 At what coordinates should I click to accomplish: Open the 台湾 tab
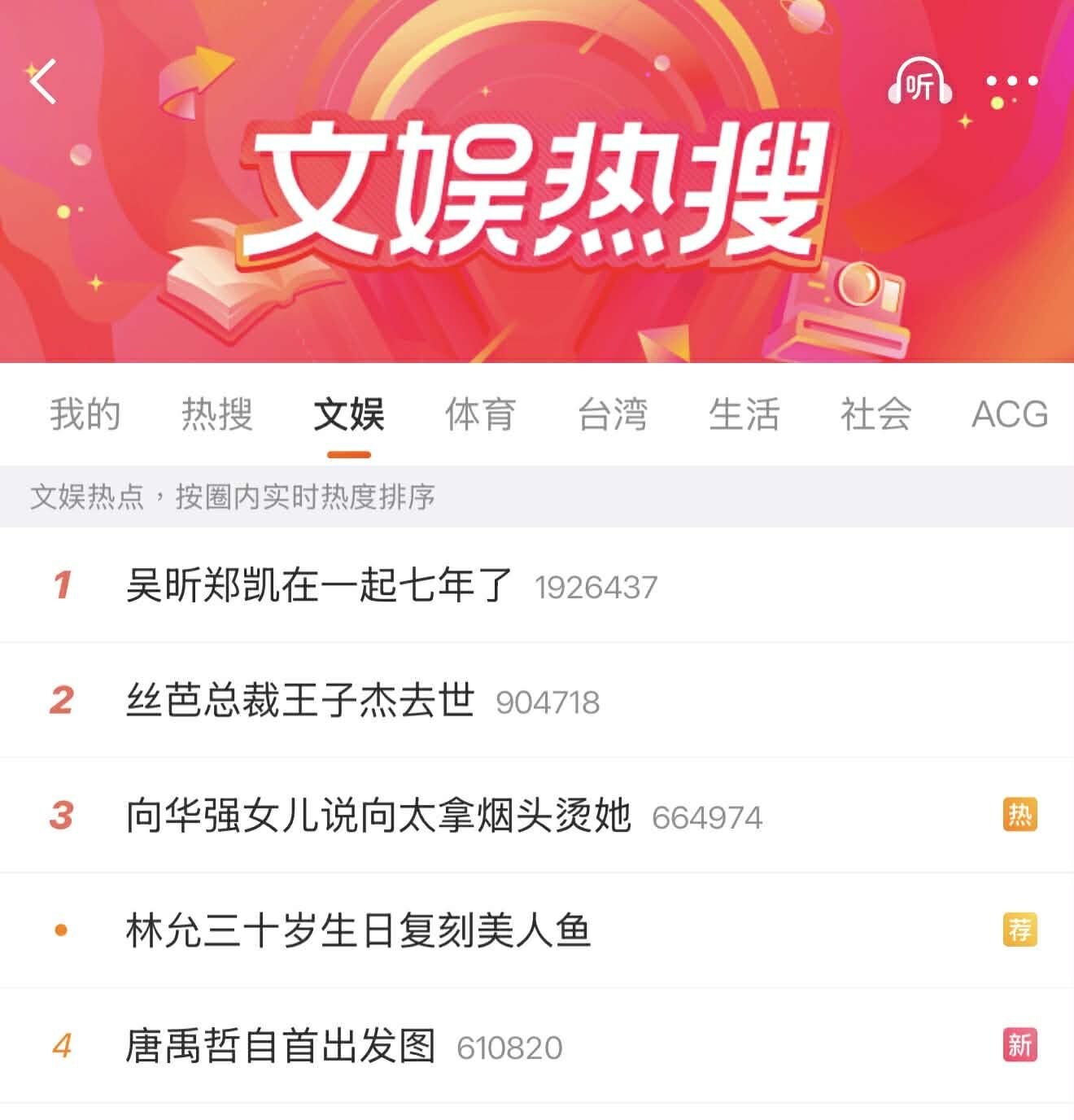pyautogui.click(x=613, y=414)
